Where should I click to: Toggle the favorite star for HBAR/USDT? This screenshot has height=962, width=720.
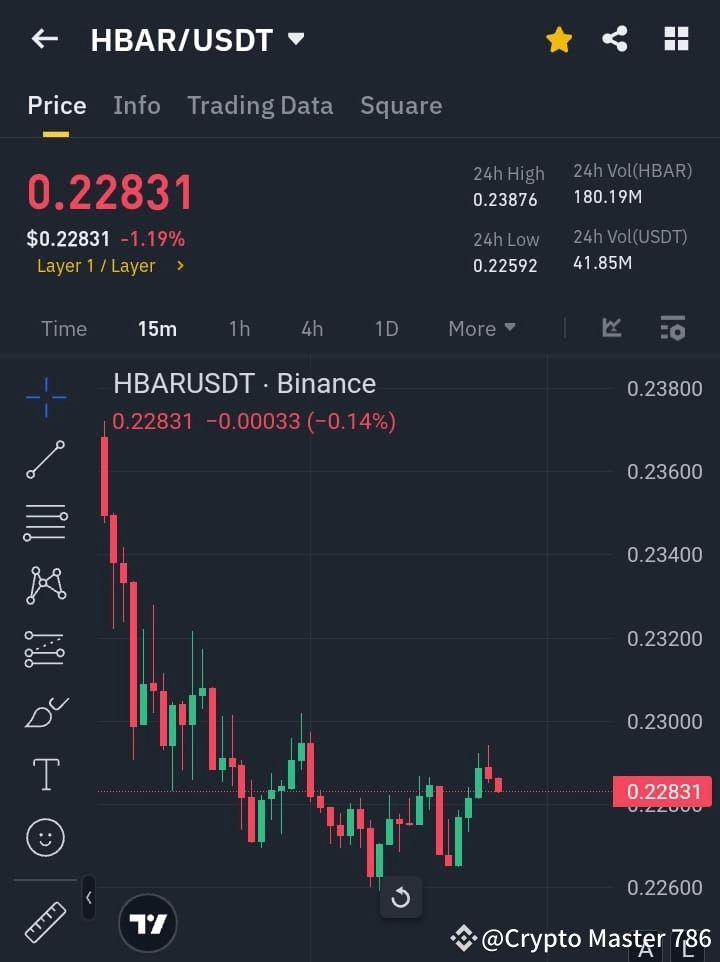coord(558,39)
